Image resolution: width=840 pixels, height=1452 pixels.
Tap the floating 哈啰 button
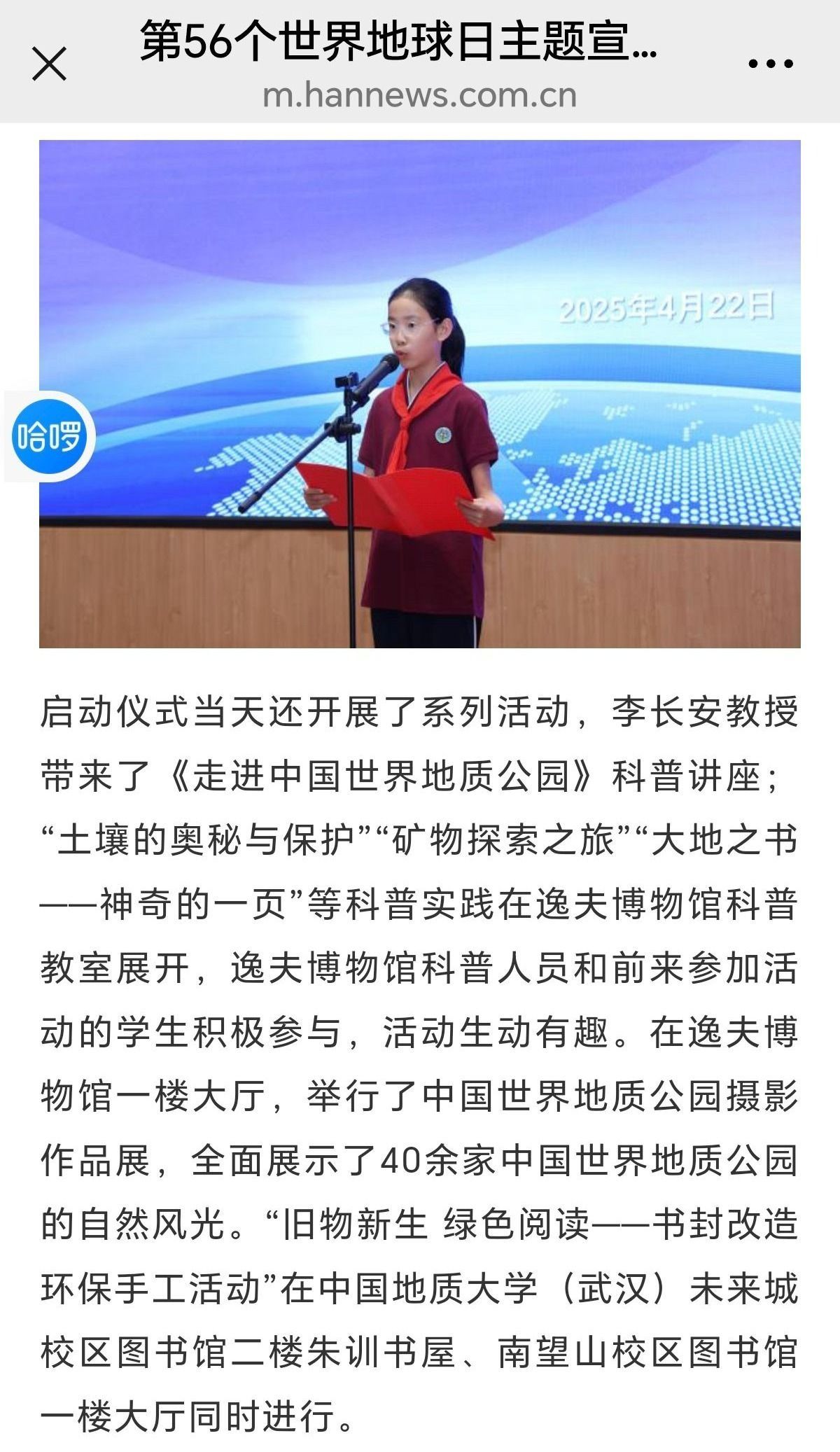click(49, 436)
